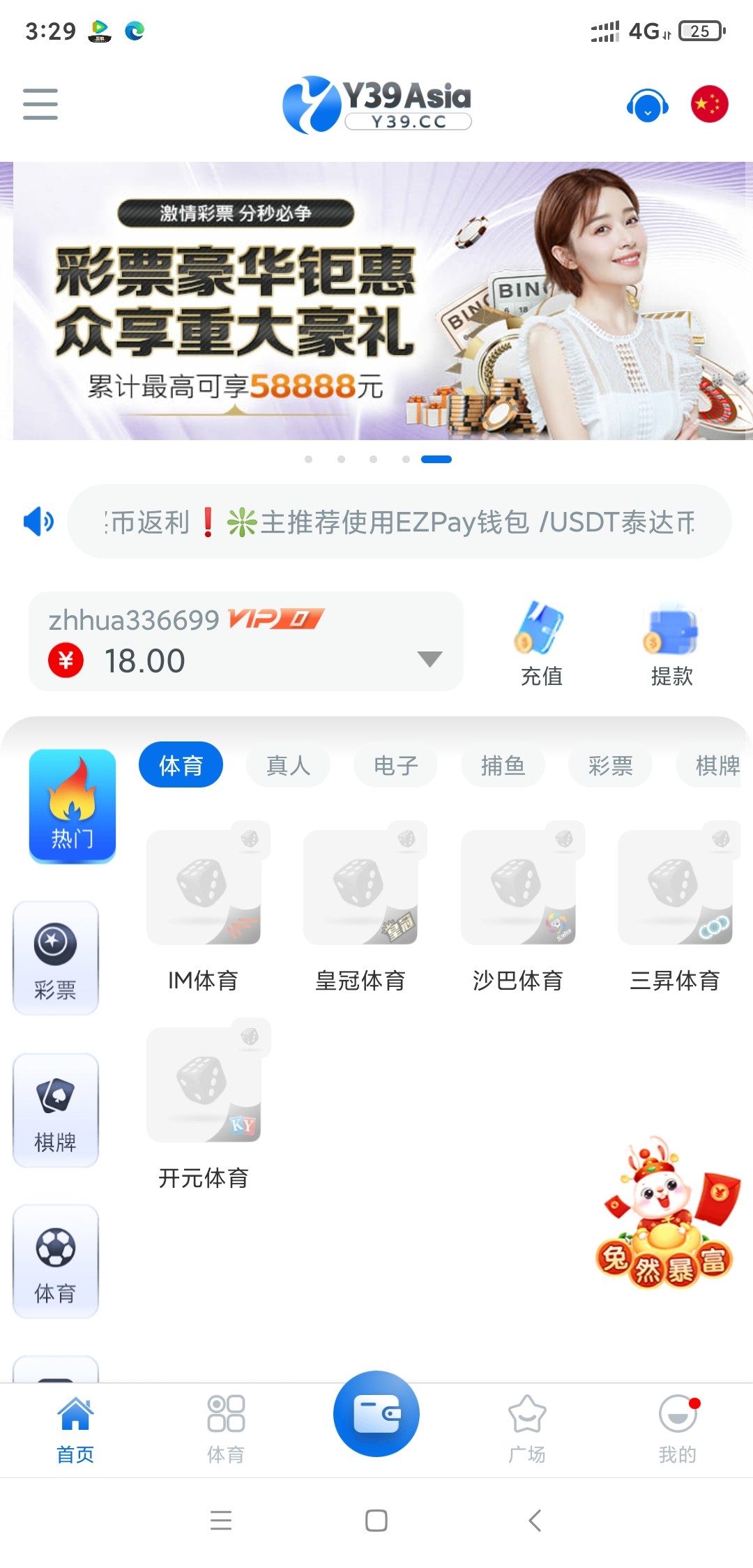
Task: Select the second carousel indicator dot
Action: point(340,459)
